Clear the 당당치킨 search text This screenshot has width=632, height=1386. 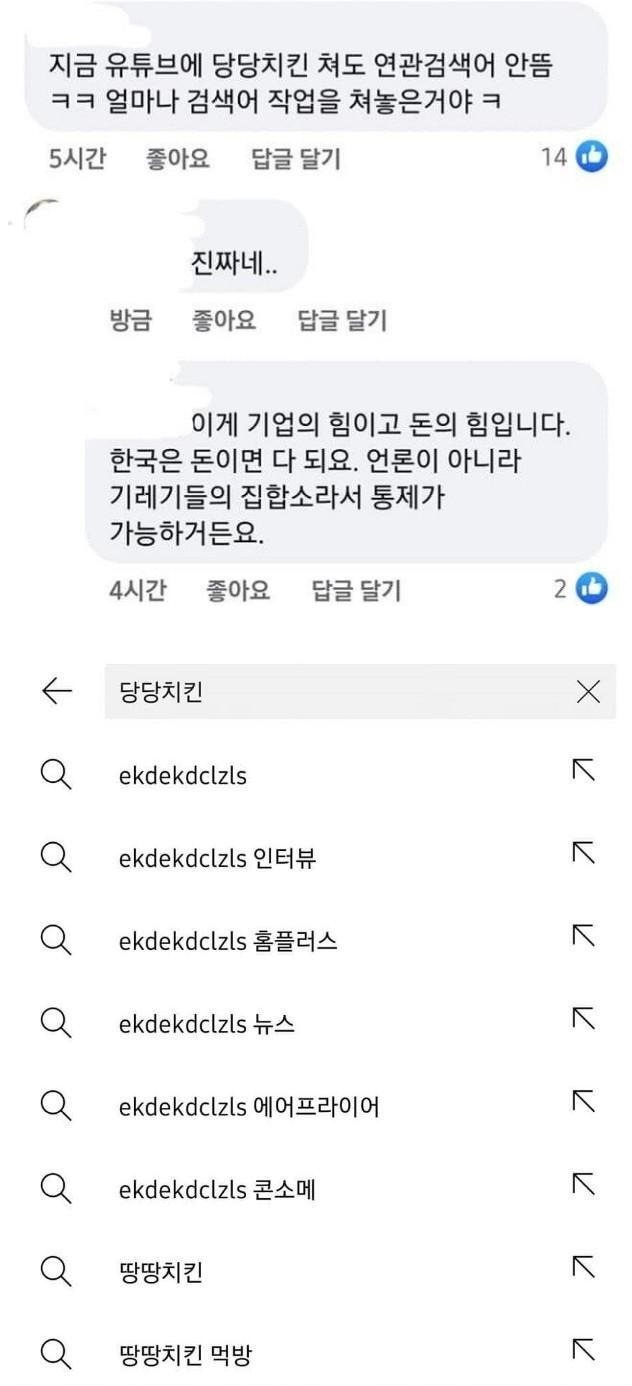point(589,691)
